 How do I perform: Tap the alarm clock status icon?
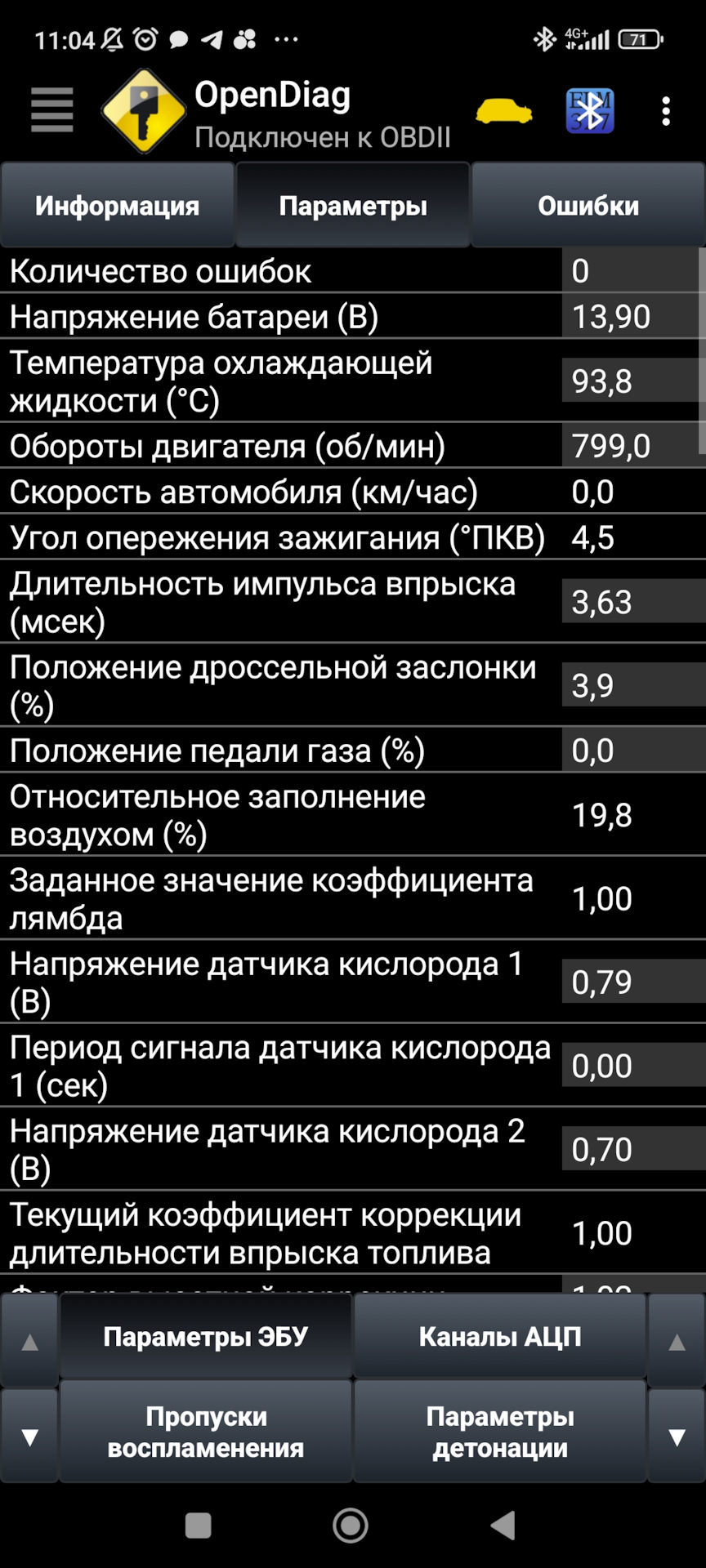pos(146,37)
